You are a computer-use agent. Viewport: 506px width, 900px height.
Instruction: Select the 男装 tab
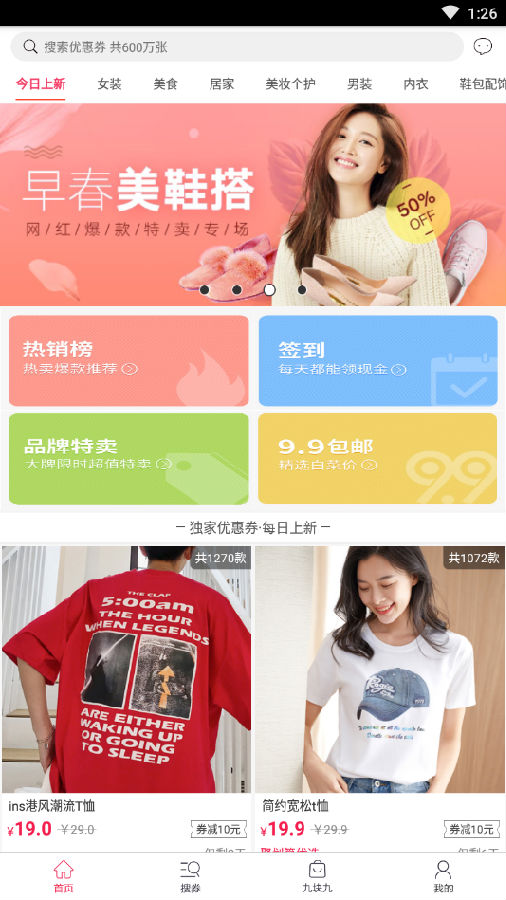click(360, 84)
